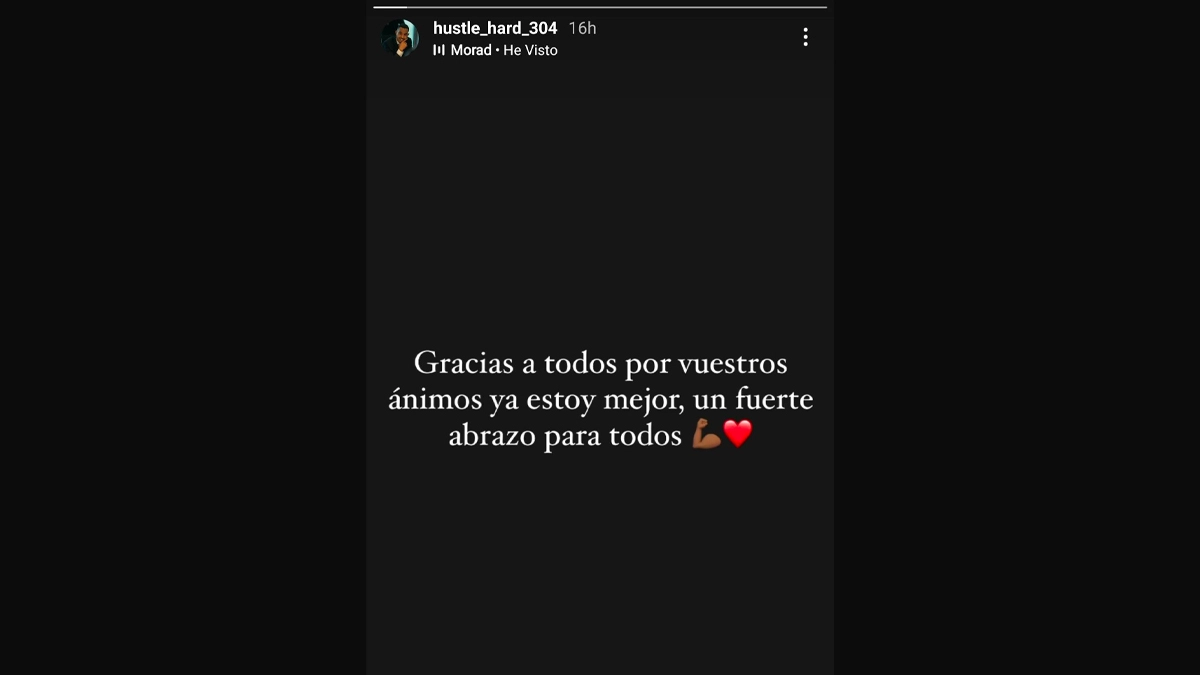Open the three-dot story options menu
Screen dimensions: 1200x675
[805, 37]
